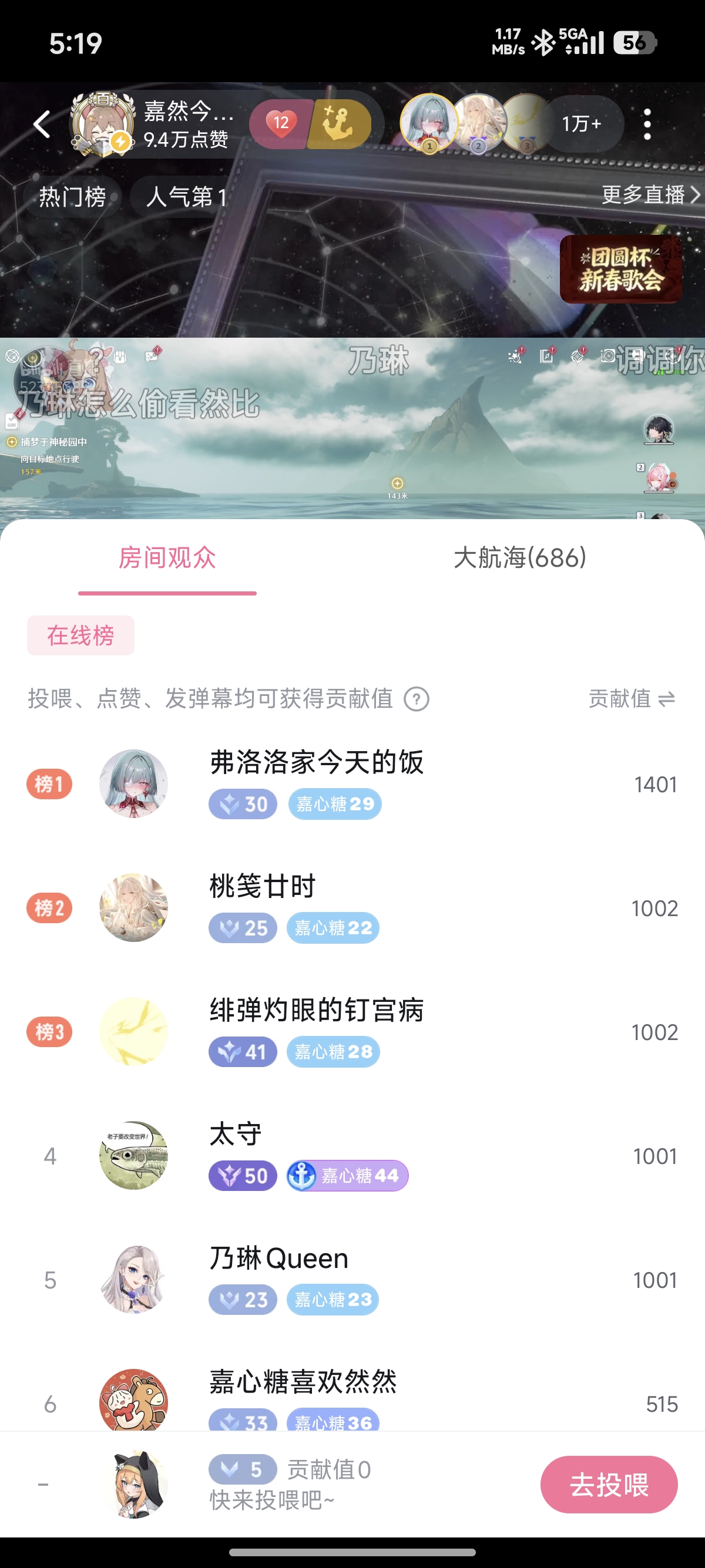Viewport: 705px width, 1568px height.
Task: Toggle the 贡献值 sort switch
Action: [x=632, y=699]
